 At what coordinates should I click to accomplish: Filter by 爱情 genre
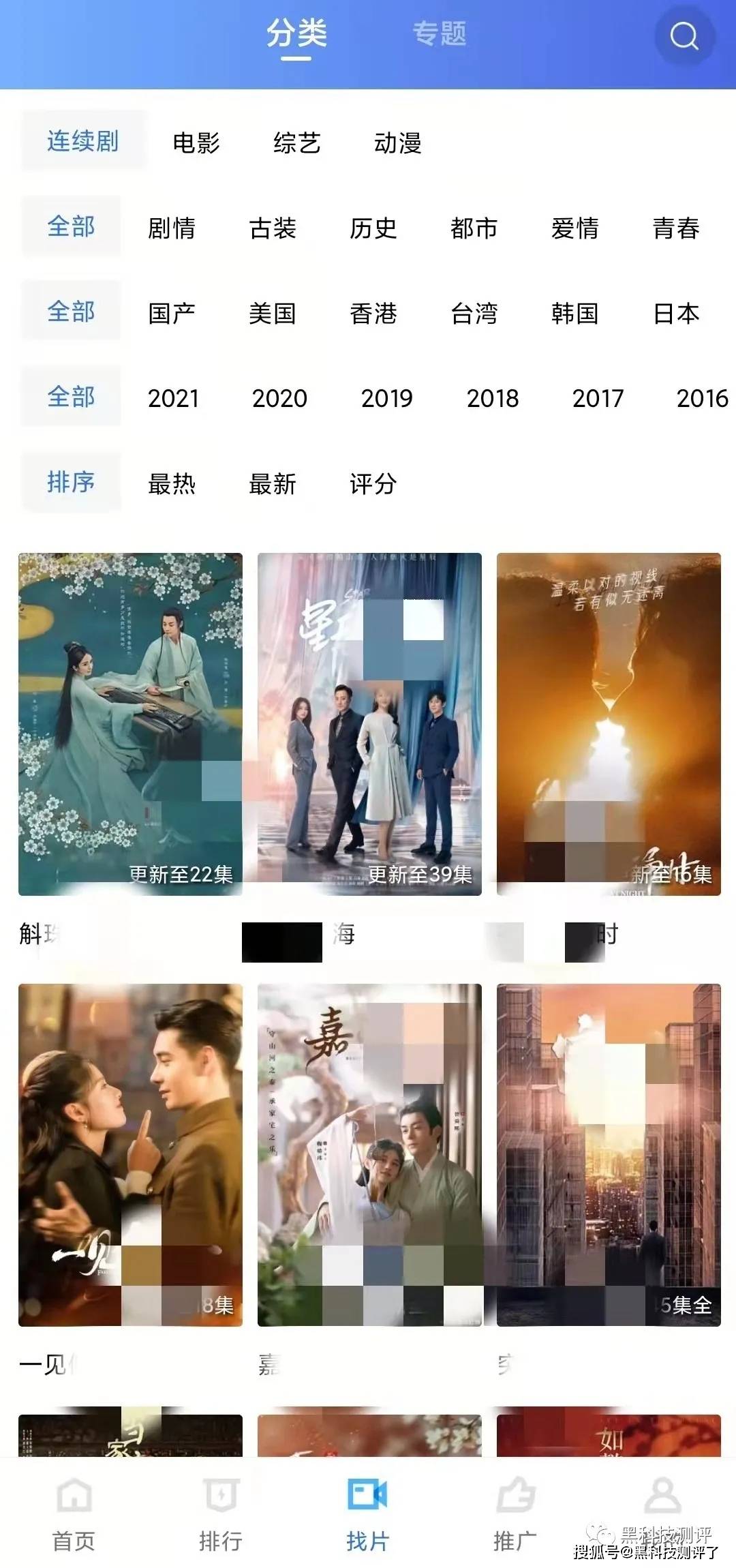[574, 228]
